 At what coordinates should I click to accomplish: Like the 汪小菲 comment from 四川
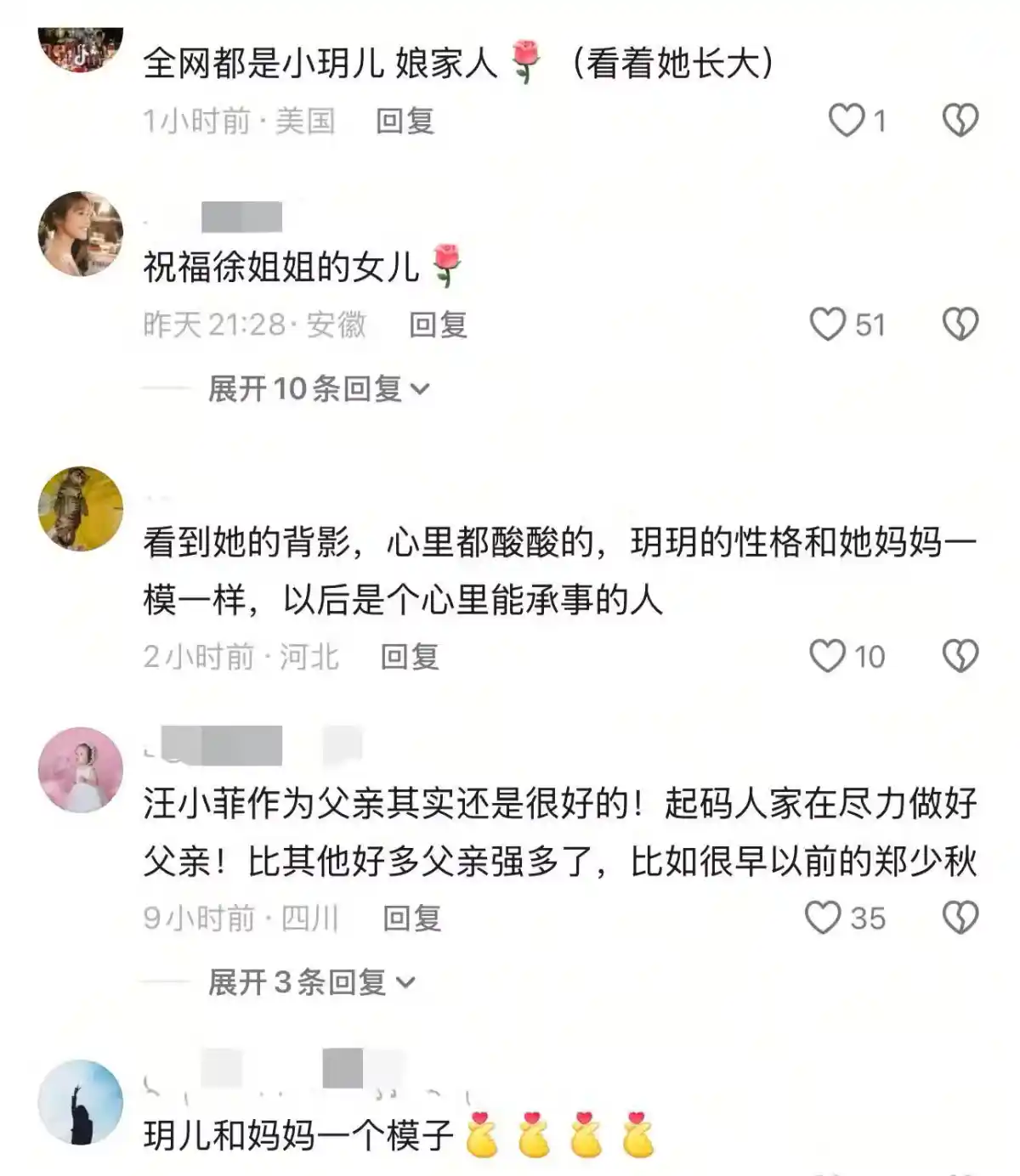(823, 918)
